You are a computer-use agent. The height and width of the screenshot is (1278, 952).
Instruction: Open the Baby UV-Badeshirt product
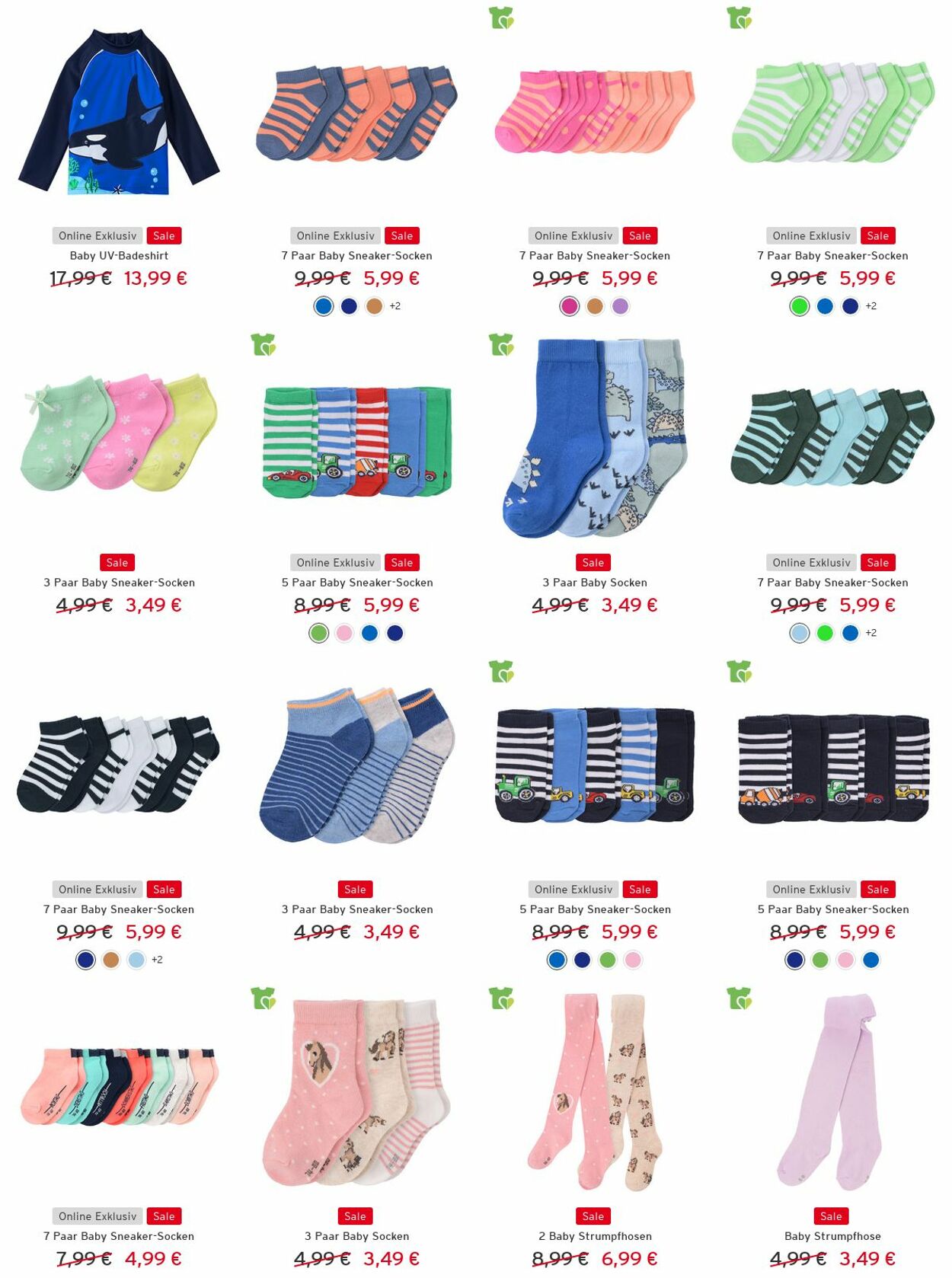[x=119, y=113]
